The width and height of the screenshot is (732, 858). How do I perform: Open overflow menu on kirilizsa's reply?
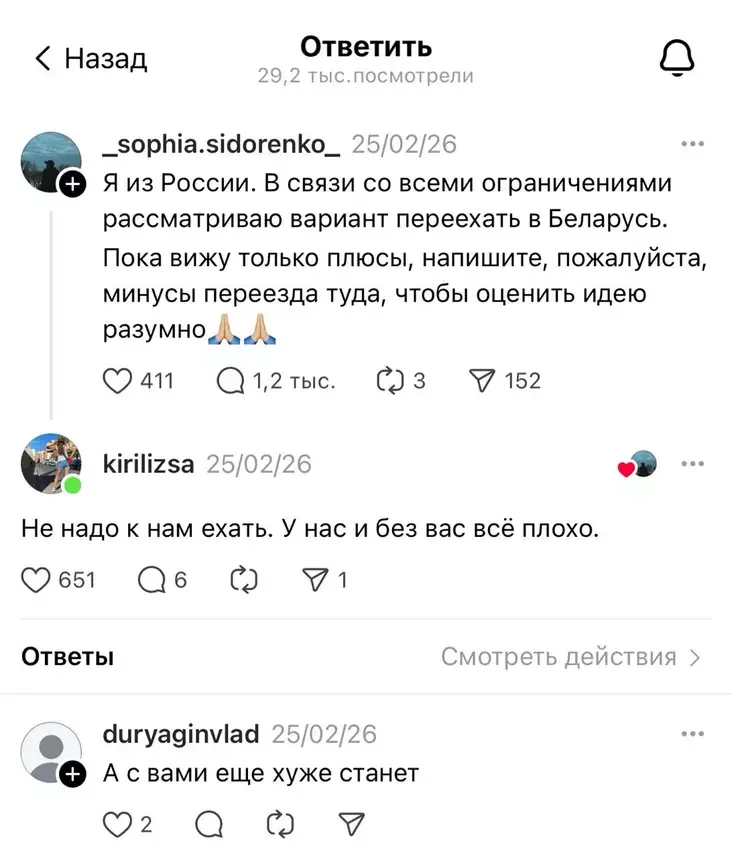coord(692,464)
